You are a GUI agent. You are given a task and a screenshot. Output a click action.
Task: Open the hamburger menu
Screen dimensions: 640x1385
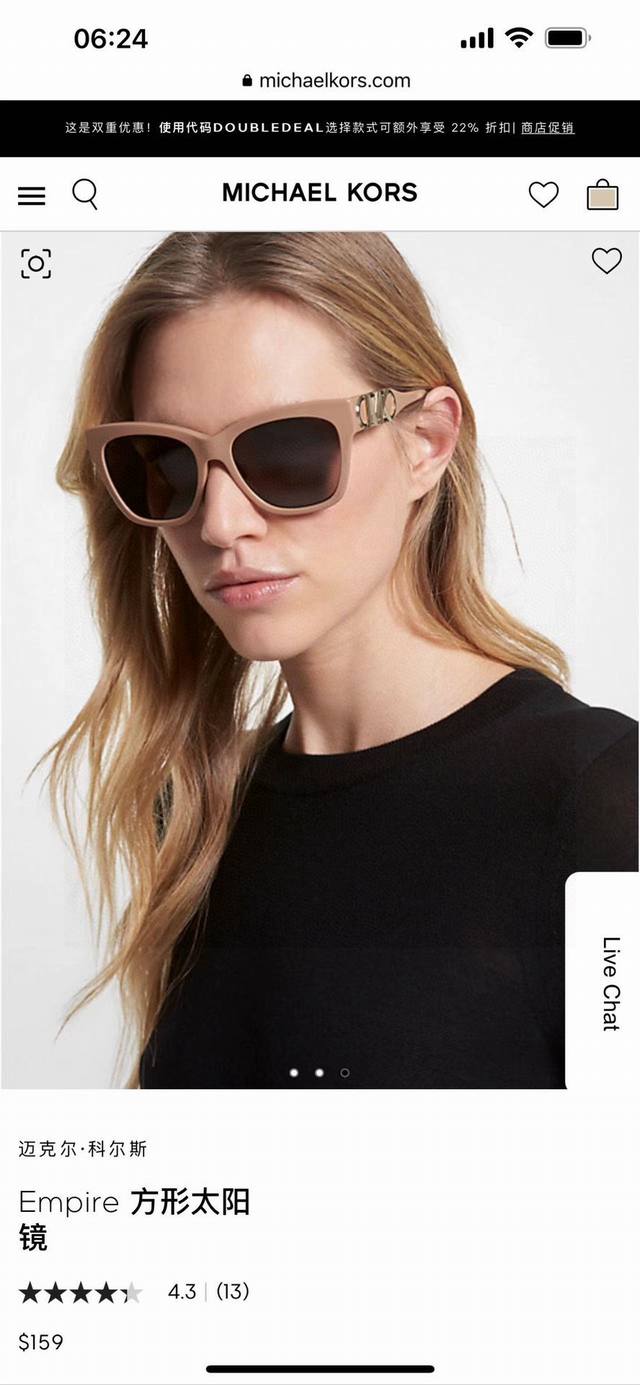click(32, 195)
